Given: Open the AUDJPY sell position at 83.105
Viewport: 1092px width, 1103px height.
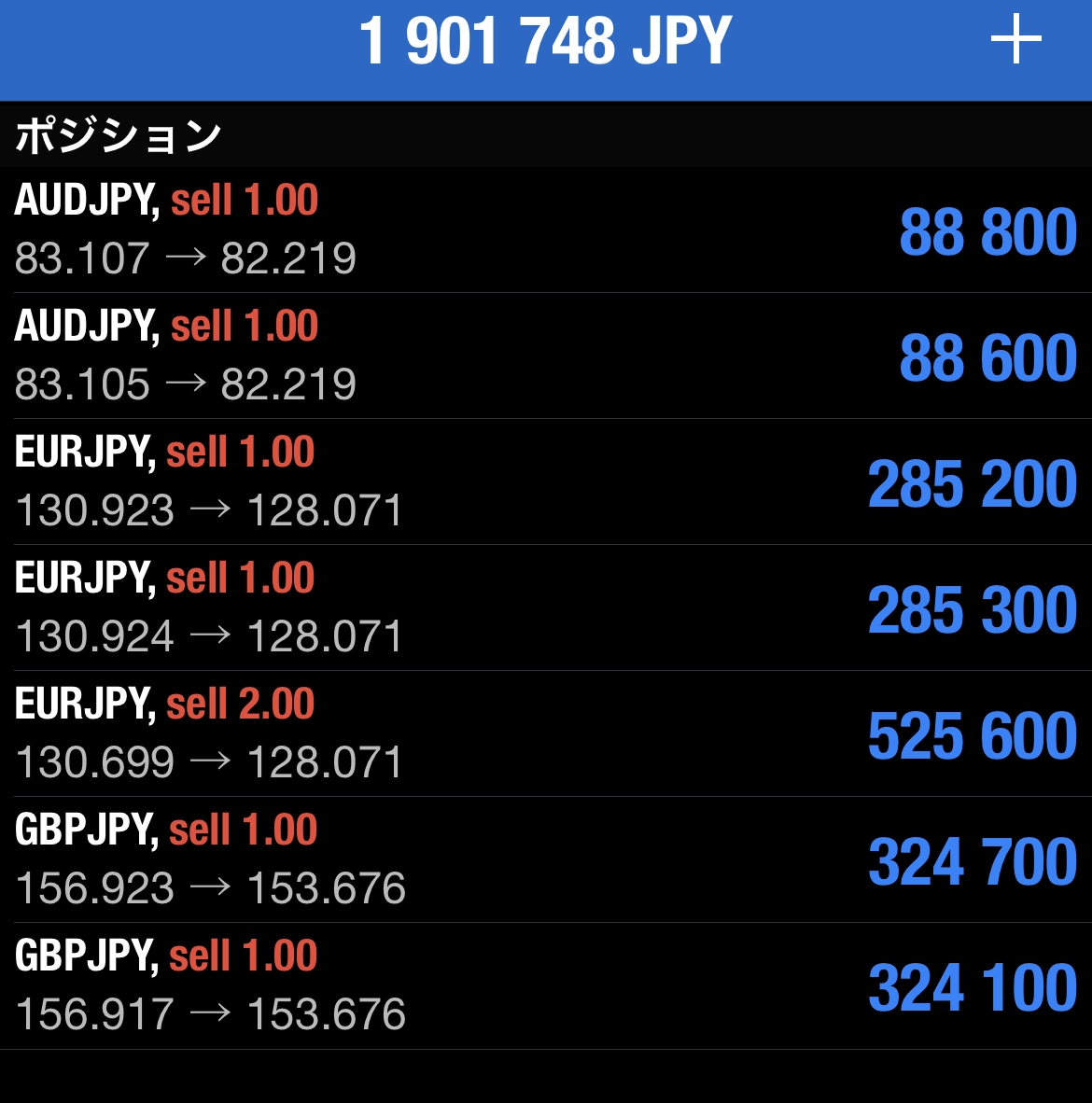Looking at the screenshot, I should point(546,356).
